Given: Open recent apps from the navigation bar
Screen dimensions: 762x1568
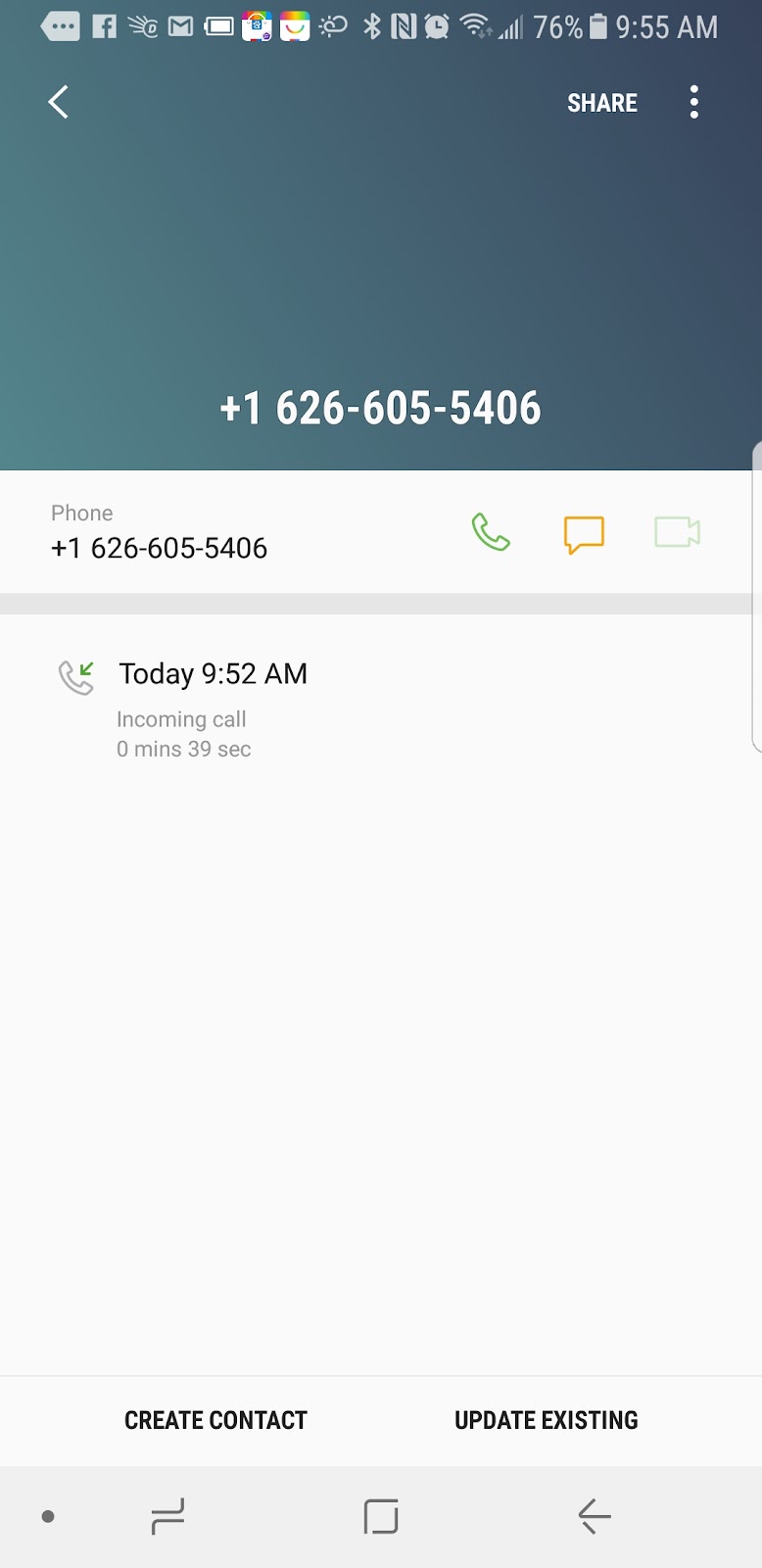Looking at the screenshot, I should [167, 1516].
